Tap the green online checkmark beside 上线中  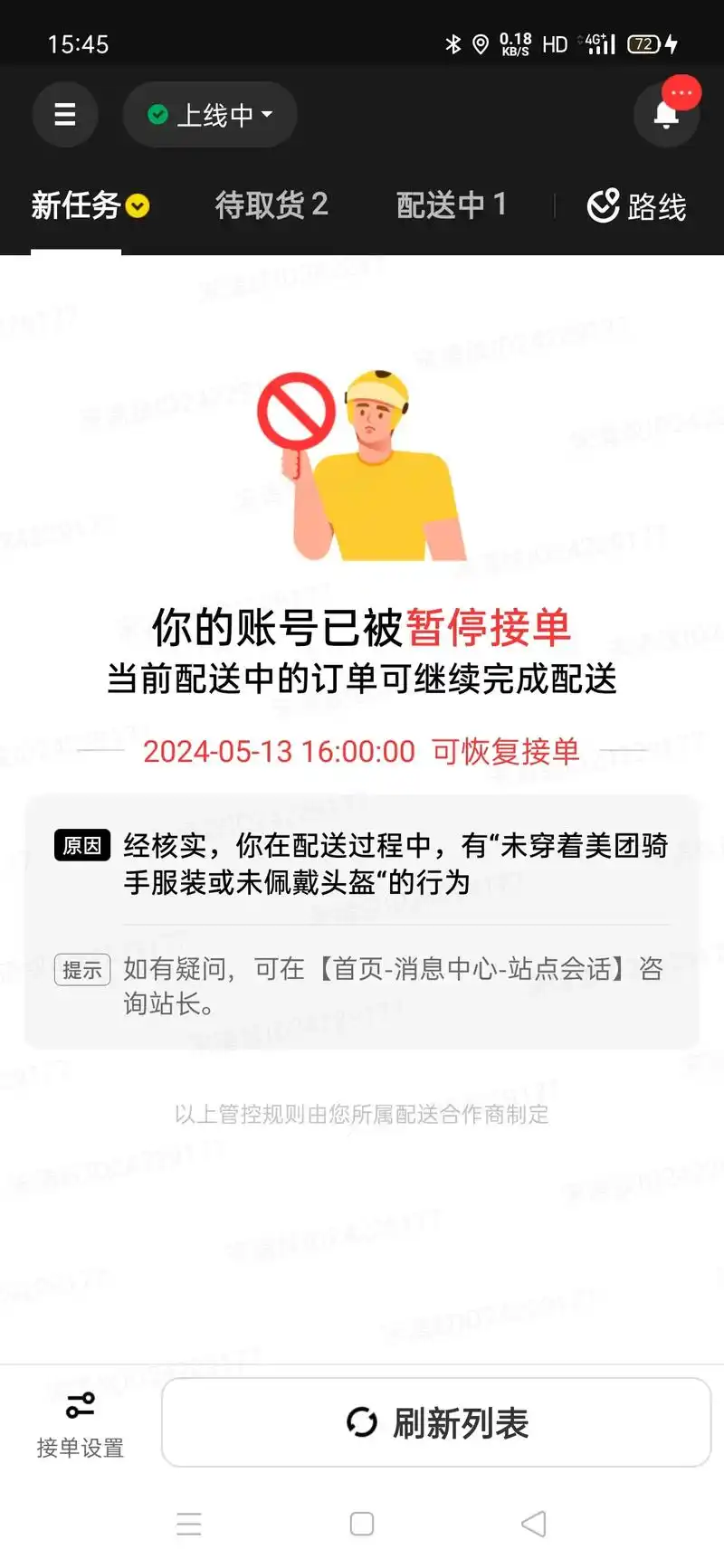tap(160, 114)
